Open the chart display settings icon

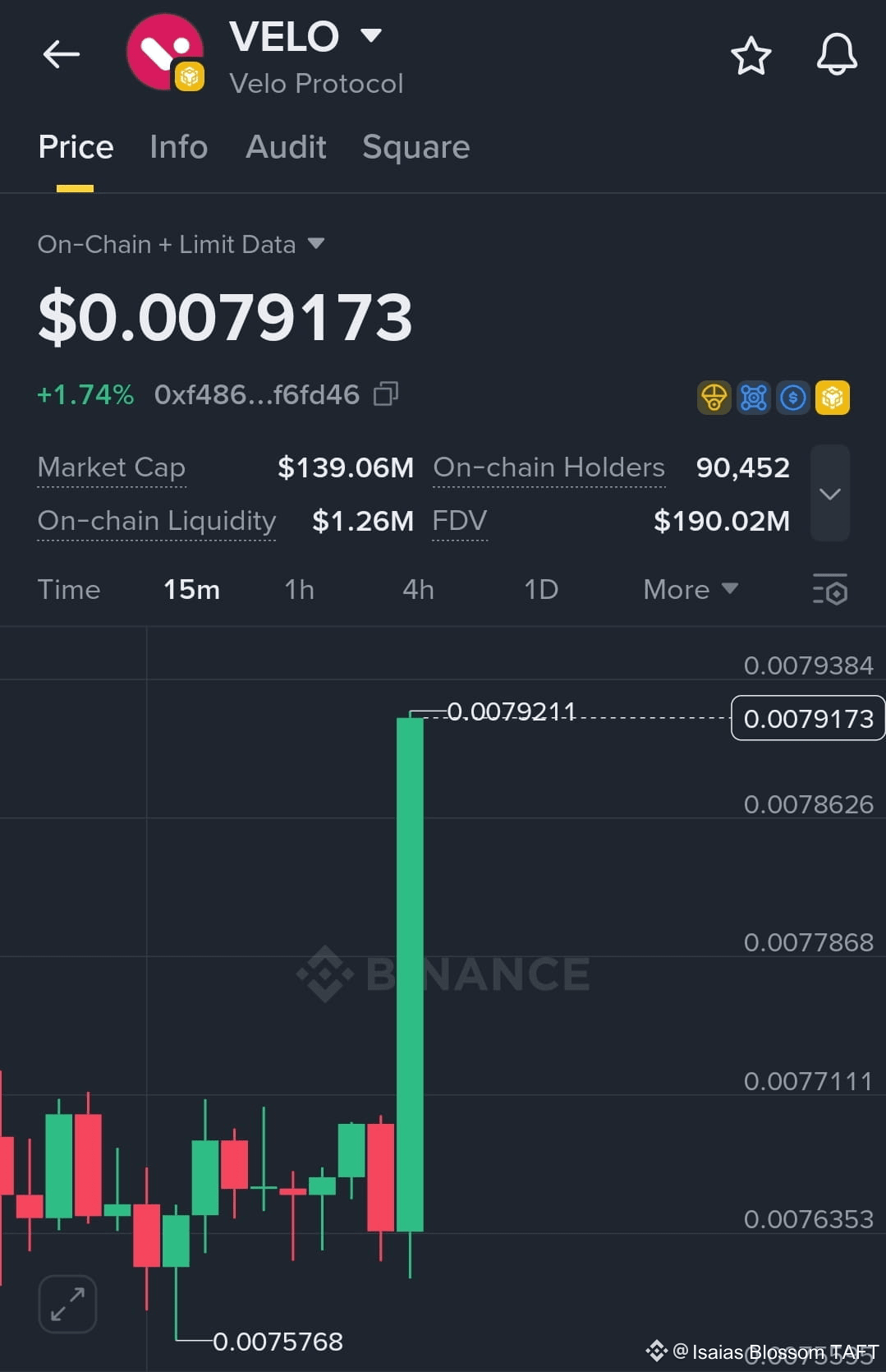pyautogui.click(x=830, y=590)
